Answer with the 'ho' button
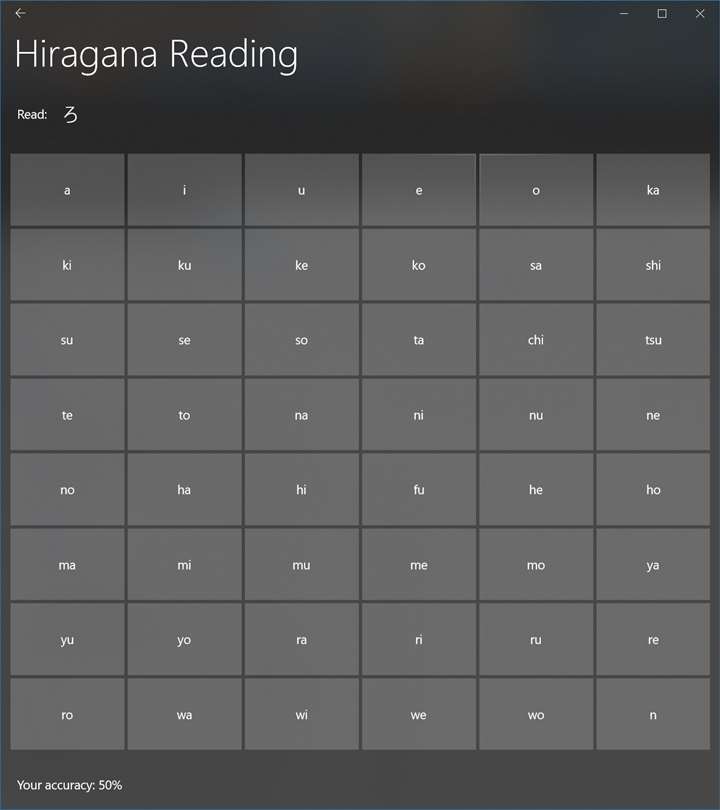 tap(653, 490)
